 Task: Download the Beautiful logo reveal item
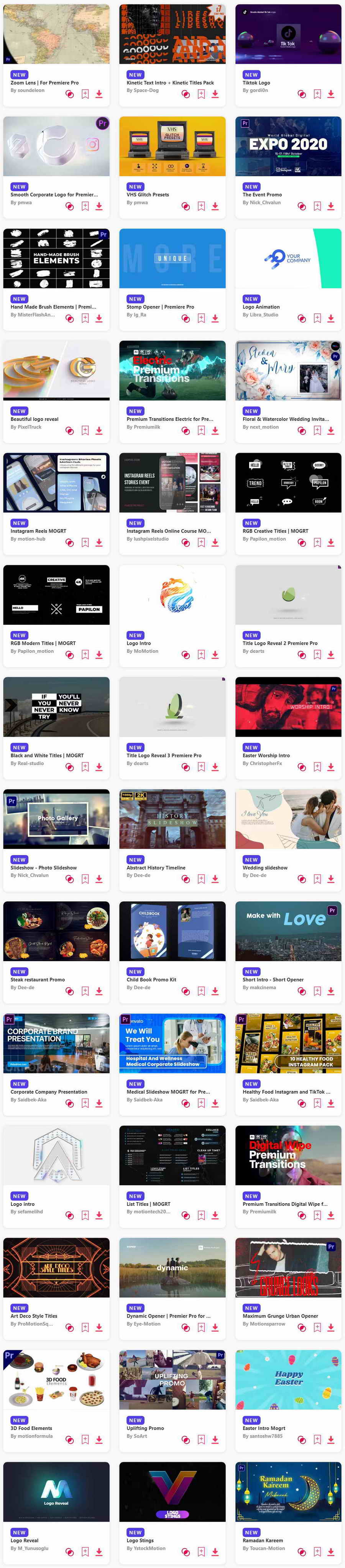[99, 430]
